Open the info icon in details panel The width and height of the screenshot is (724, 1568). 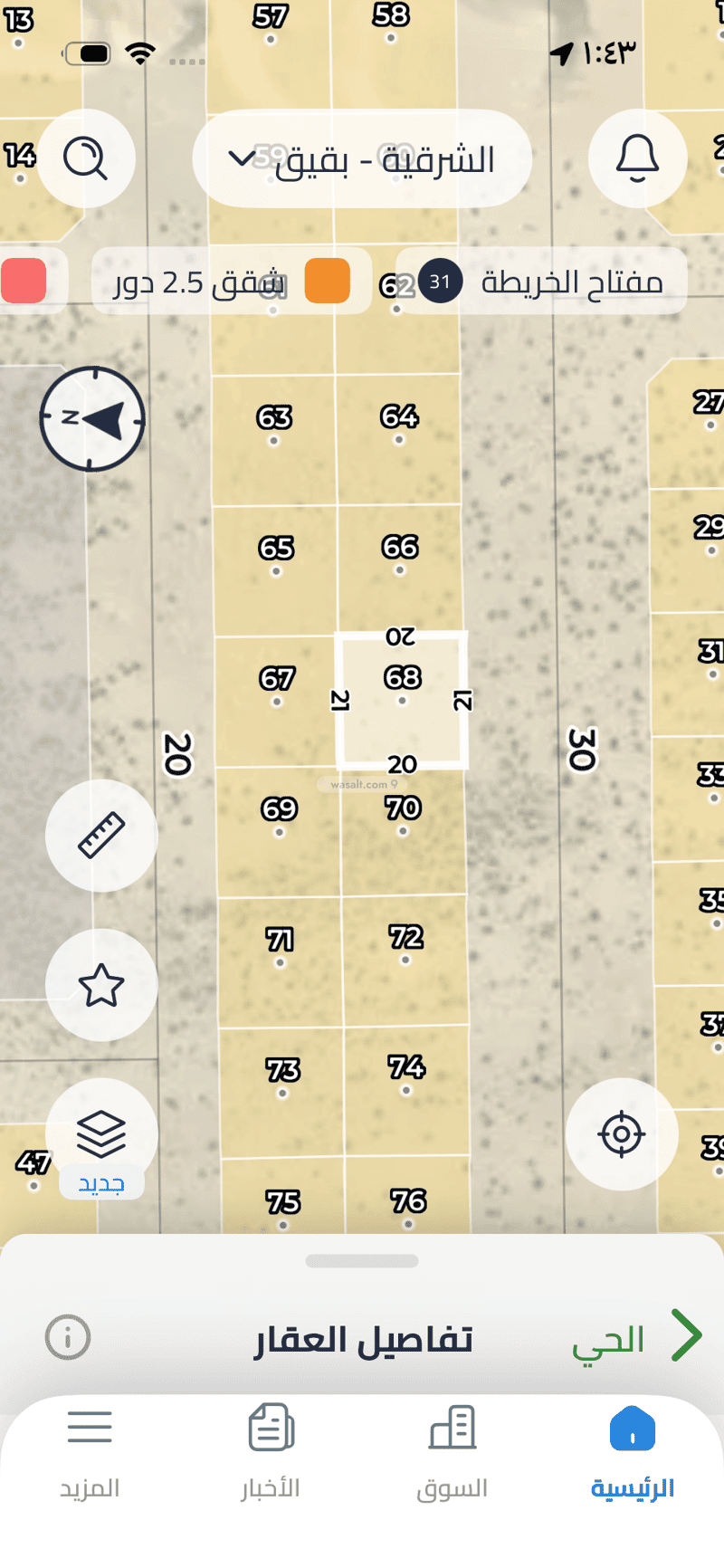(x=68, y=1337)
